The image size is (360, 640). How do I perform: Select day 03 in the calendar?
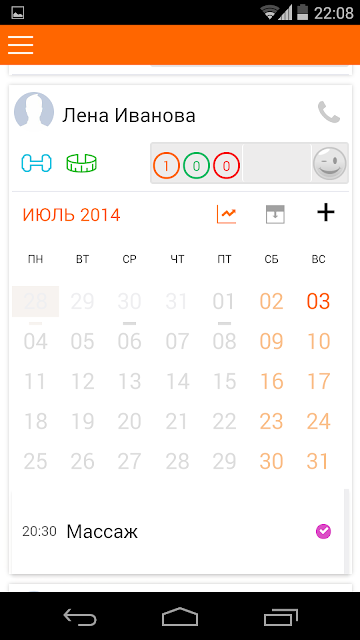[x=318, y=301]
